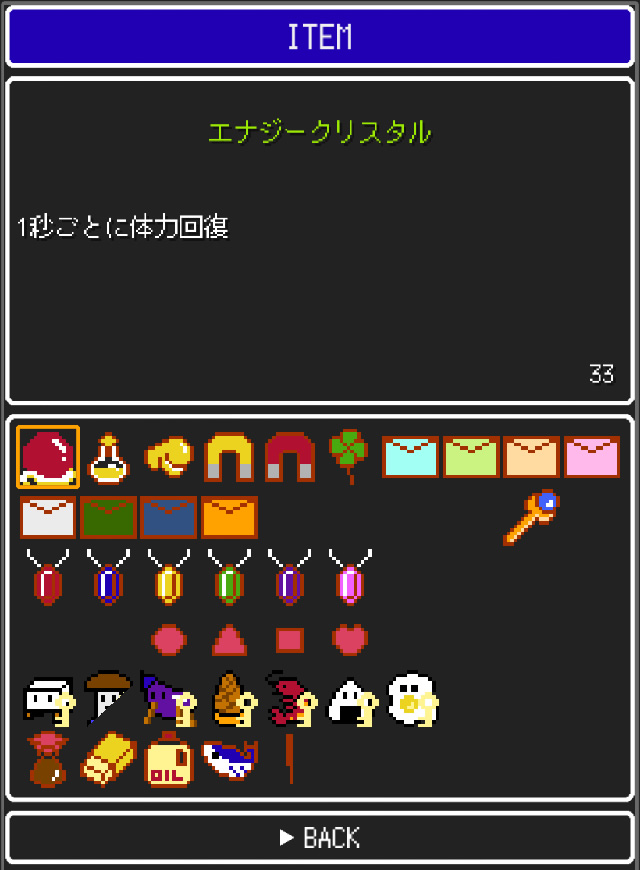Screen dimensions: 640x870
Task: Select the red magnet item
Action: pyautogui.click(x=289, y=457)
